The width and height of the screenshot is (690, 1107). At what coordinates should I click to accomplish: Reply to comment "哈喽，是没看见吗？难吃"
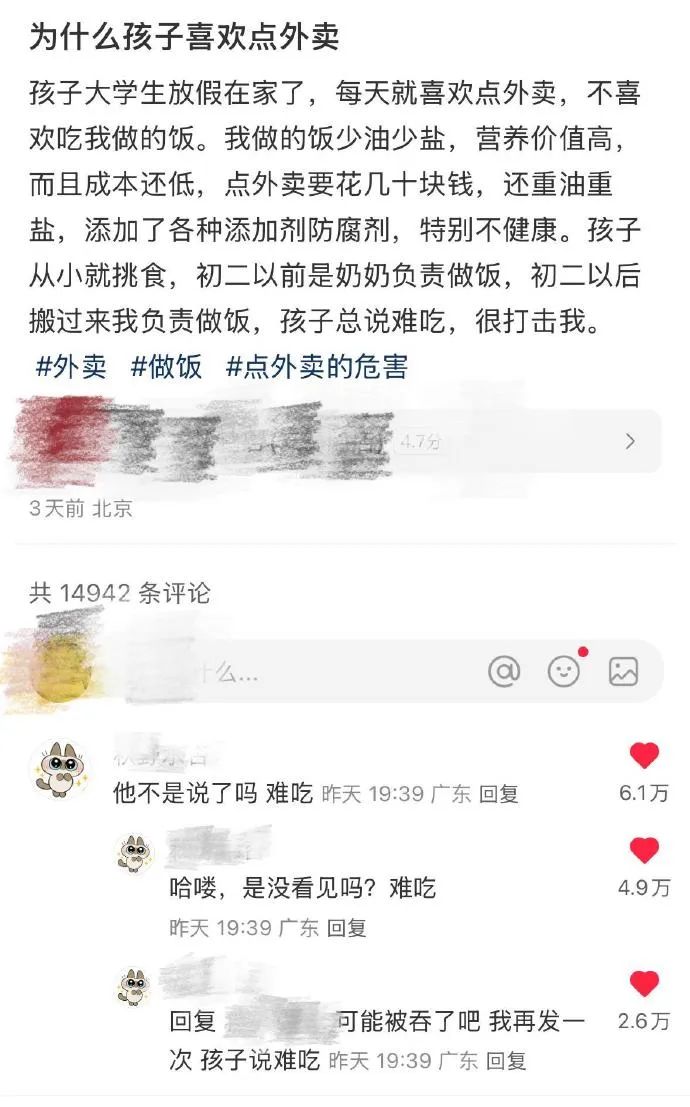coord(347,928)
